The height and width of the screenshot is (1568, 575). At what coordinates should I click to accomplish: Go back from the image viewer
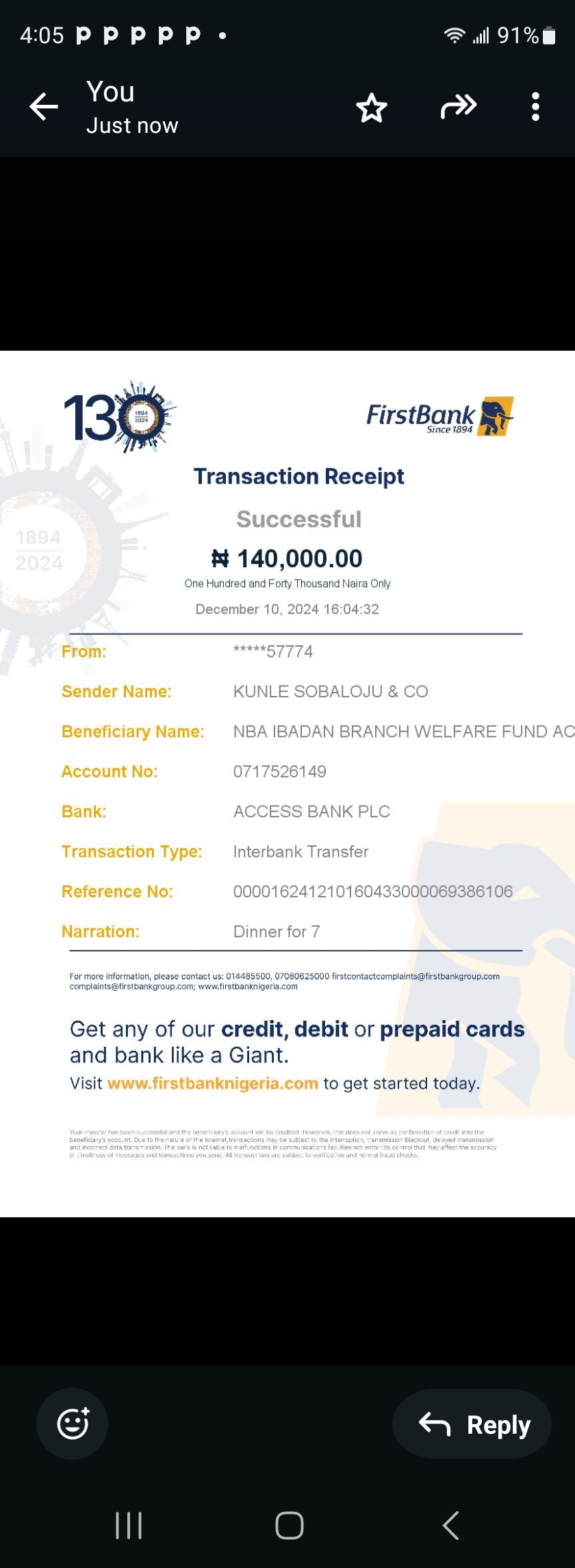point(43,107)
